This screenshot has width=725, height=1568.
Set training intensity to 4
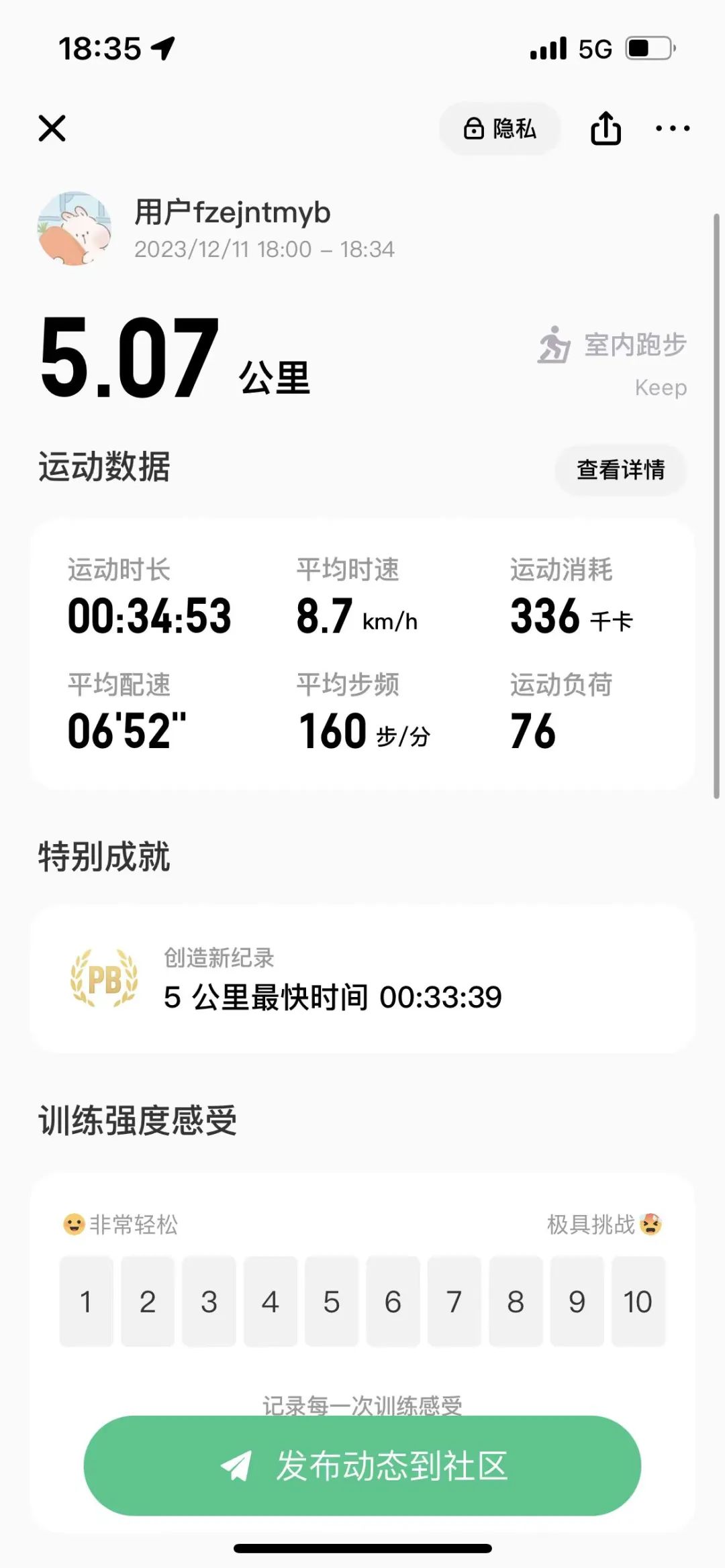[x=270, y=1302]
